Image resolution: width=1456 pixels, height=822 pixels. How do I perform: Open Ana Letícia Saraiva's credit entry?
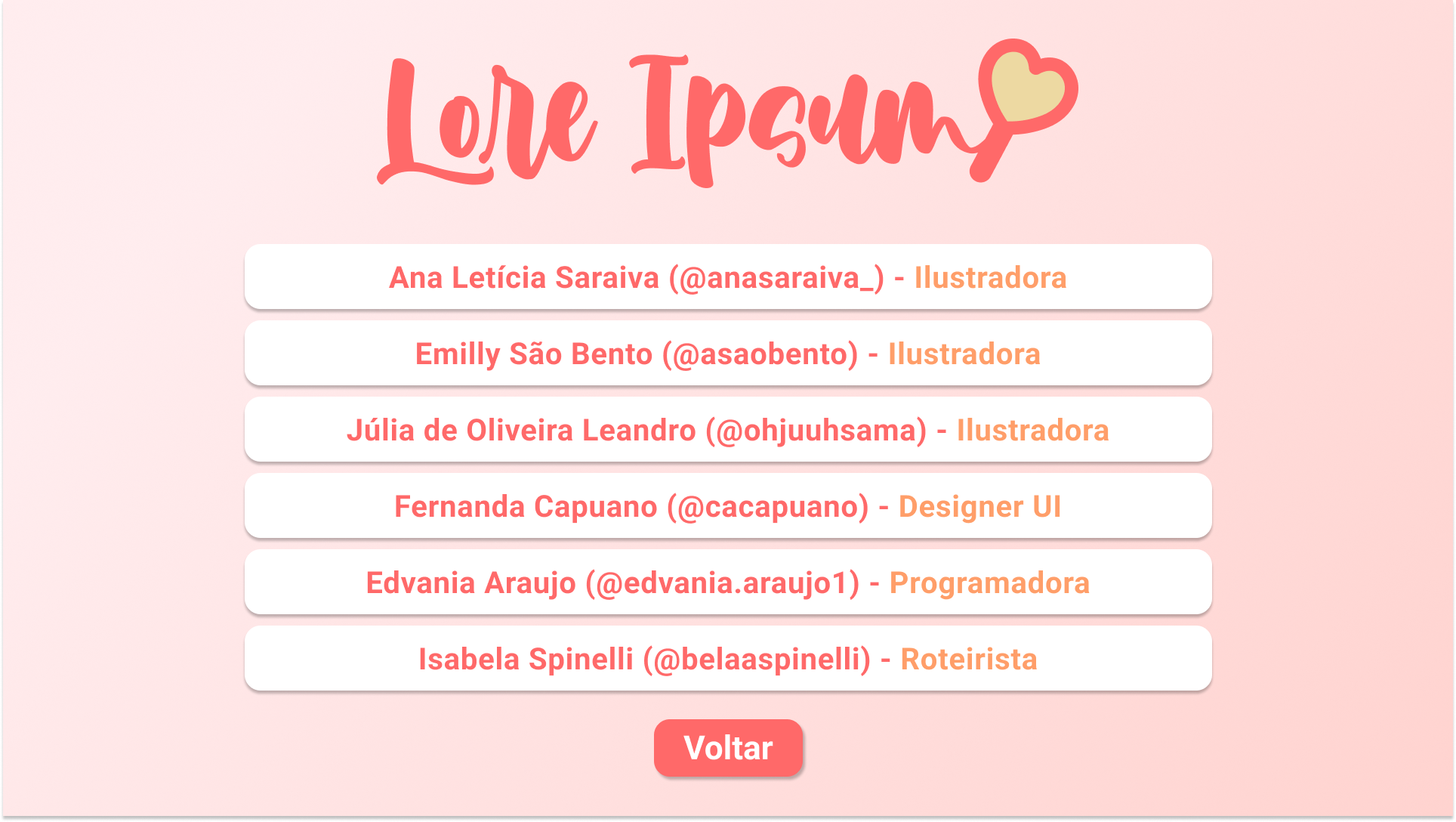tap(728, 277)
